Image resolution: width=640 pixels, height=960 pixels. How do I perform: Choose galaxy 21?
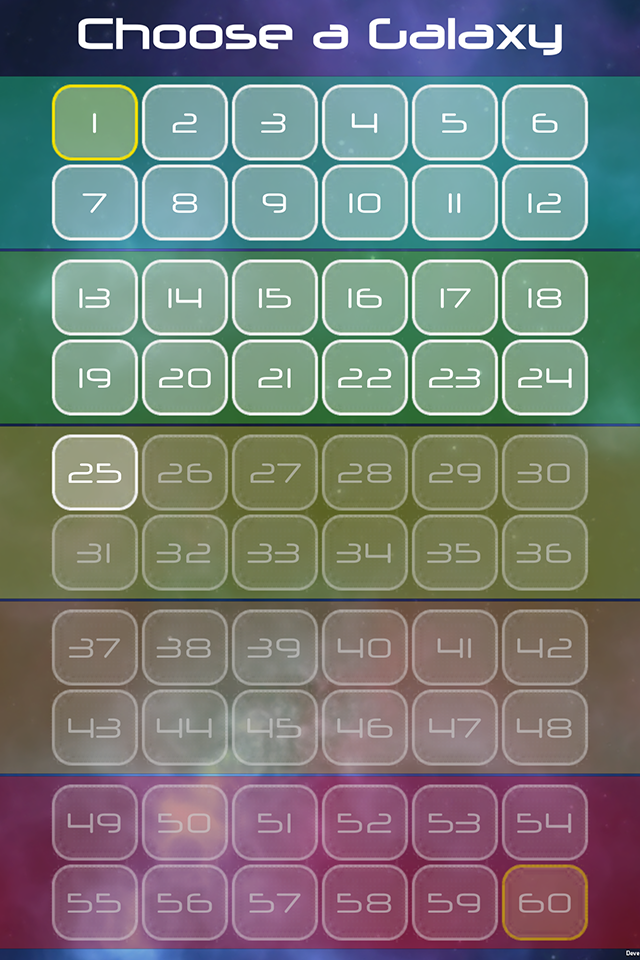pyautogui.click(x=275, y=378)
